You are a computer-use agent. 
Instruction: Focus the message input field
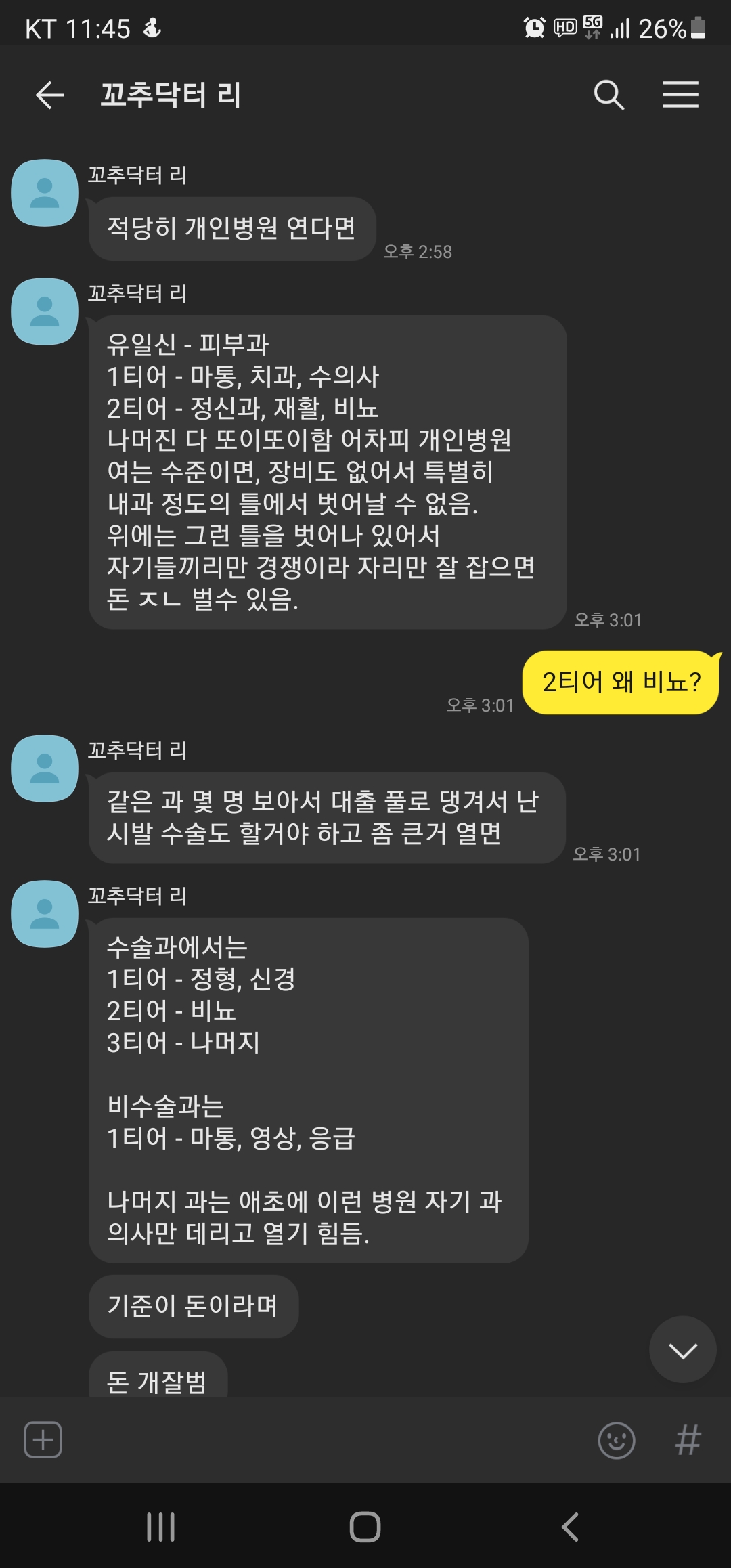328,1440
